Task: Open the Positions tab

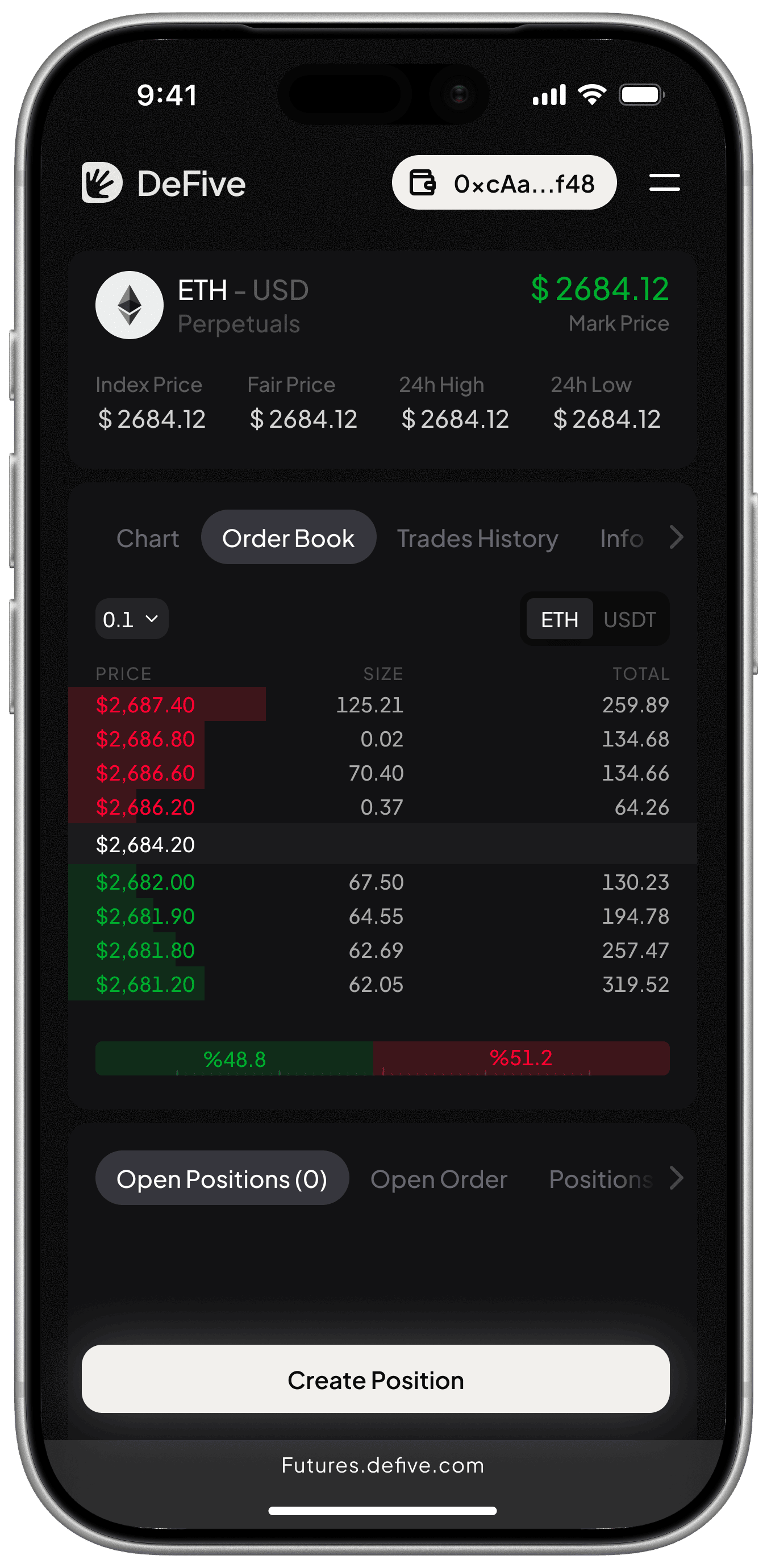Action: 601,1179
